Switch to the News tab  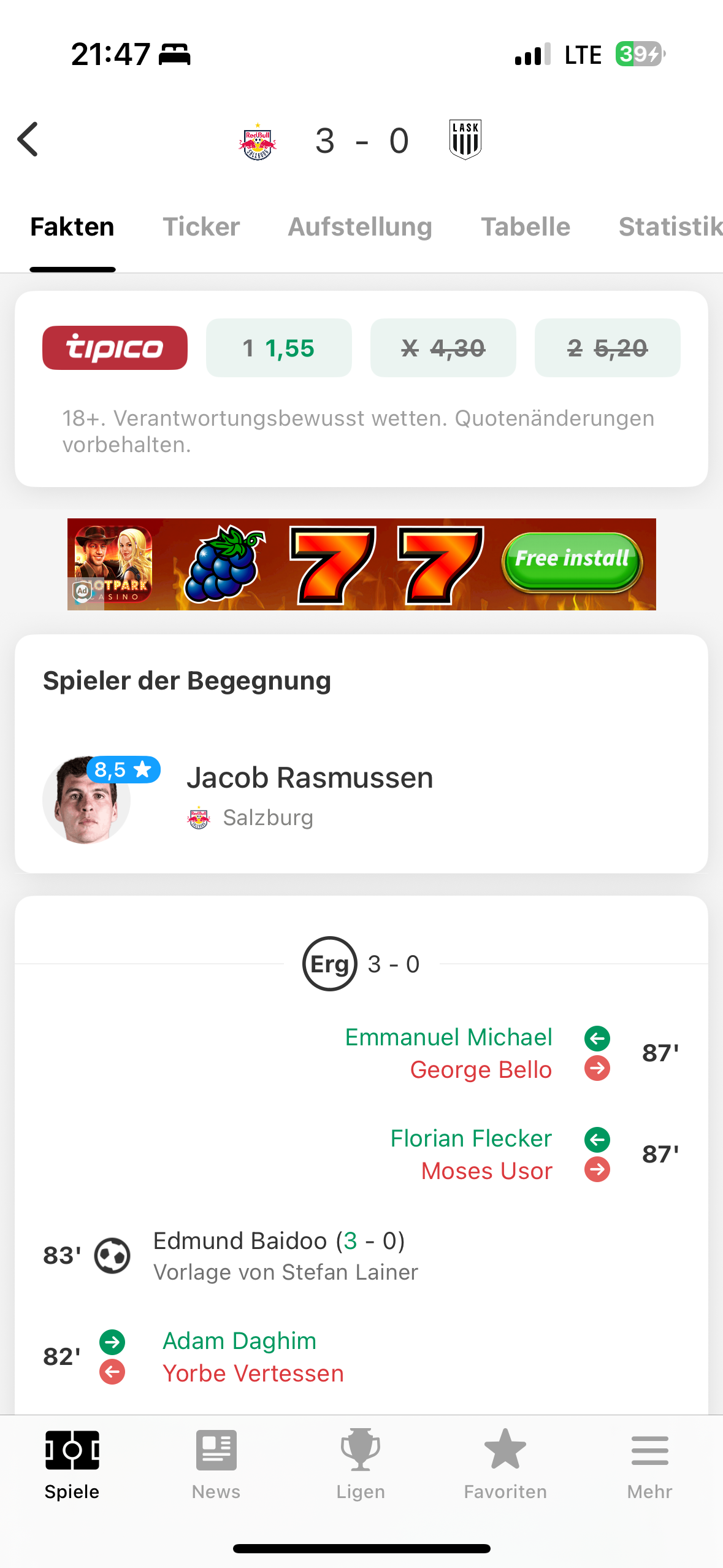pyautogui.click(x=216, y=1463)
